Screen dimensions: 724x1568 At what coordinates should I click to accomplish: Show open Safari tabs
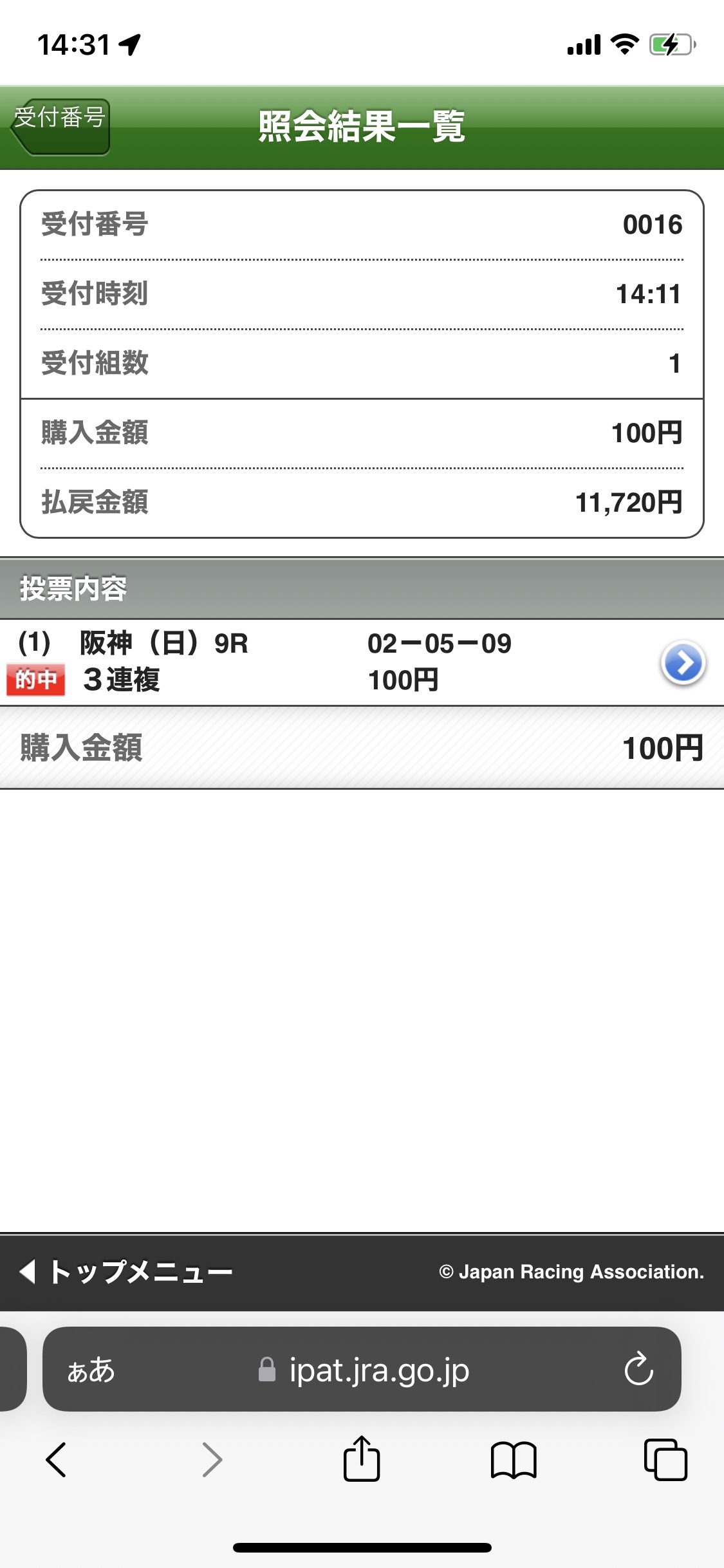[665, 1460]
